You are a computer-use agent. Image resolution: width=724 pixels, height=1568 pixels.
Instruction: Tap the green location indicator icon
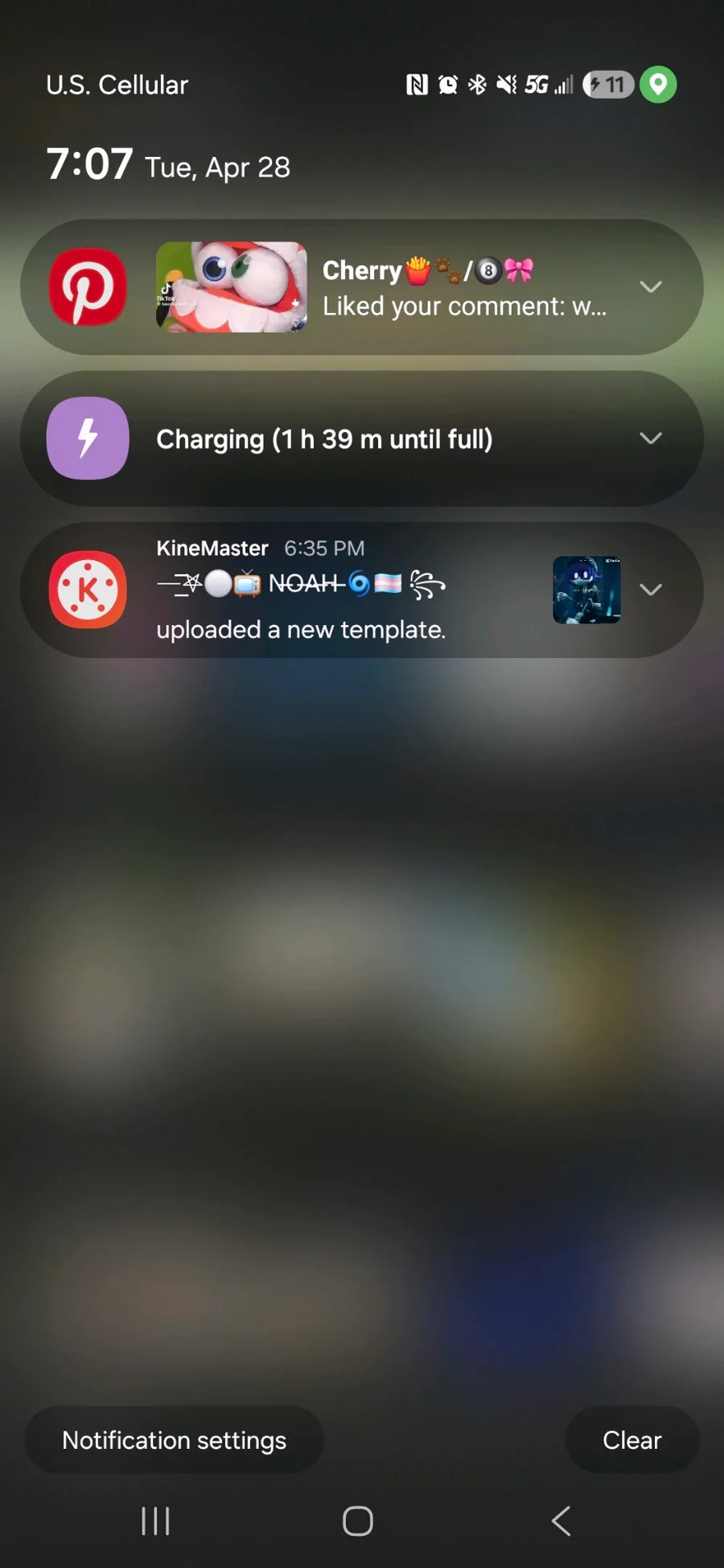(658, 84)
